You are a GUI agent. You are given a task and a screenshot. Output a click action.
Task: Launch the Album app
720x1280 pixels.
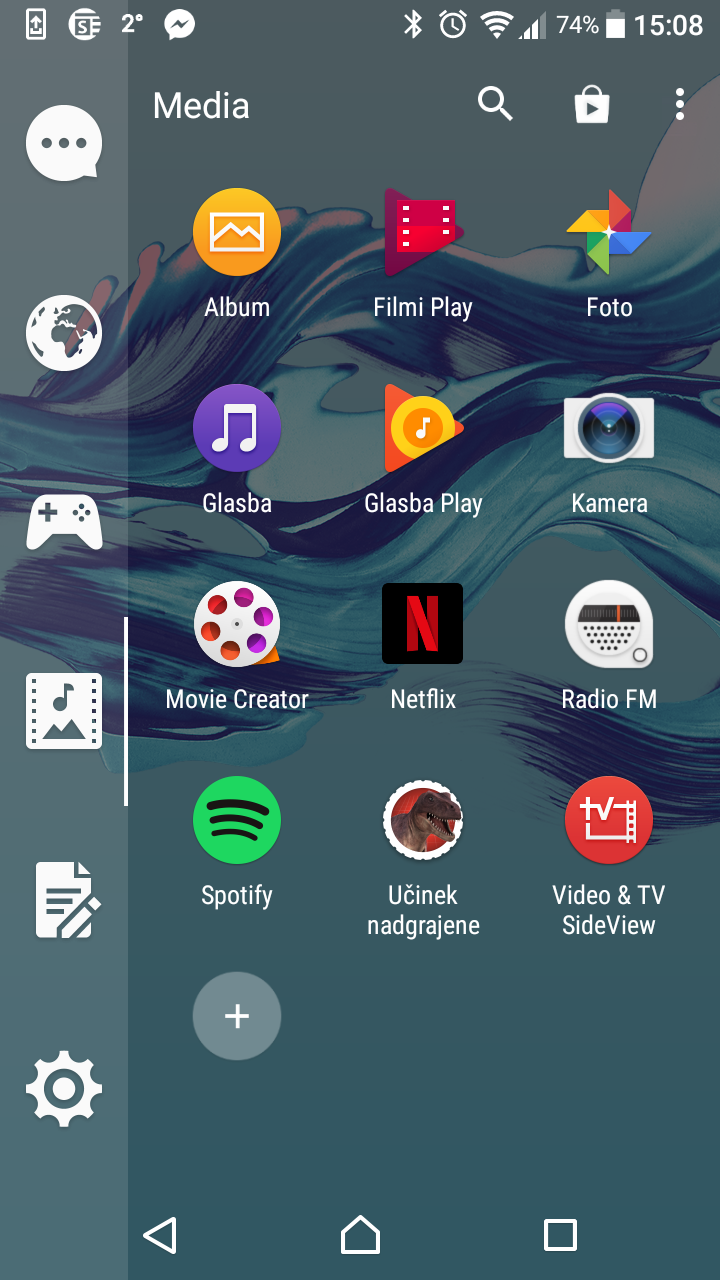tap(237, 233)
